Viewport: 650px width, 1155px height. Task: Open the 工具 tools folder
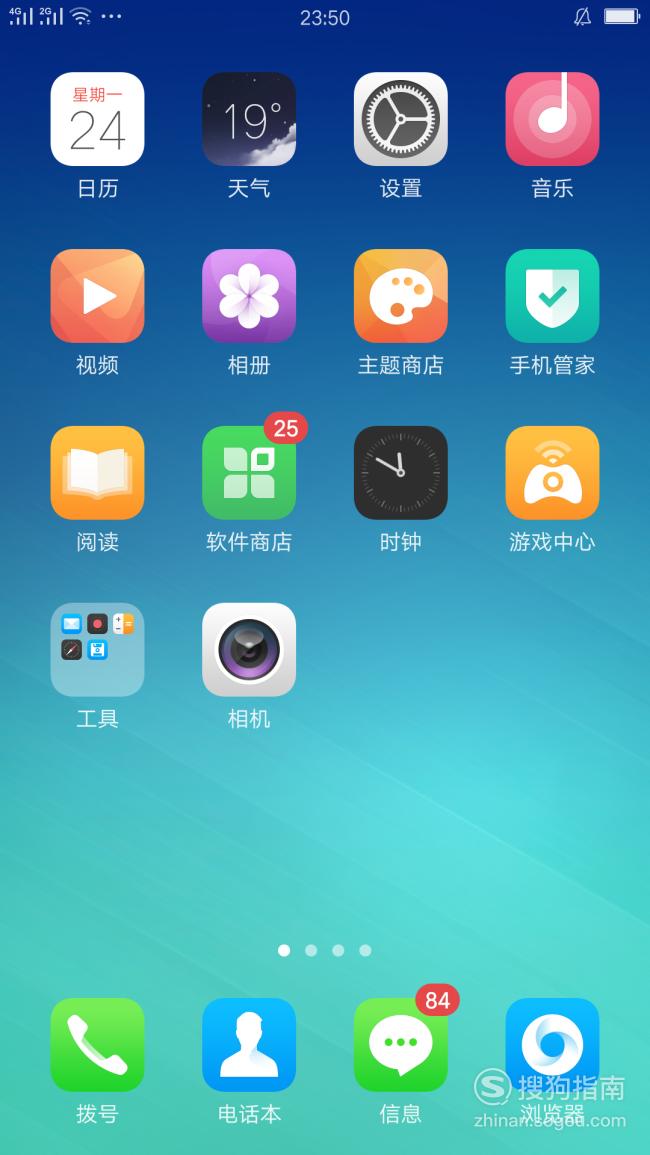(97, 650)
